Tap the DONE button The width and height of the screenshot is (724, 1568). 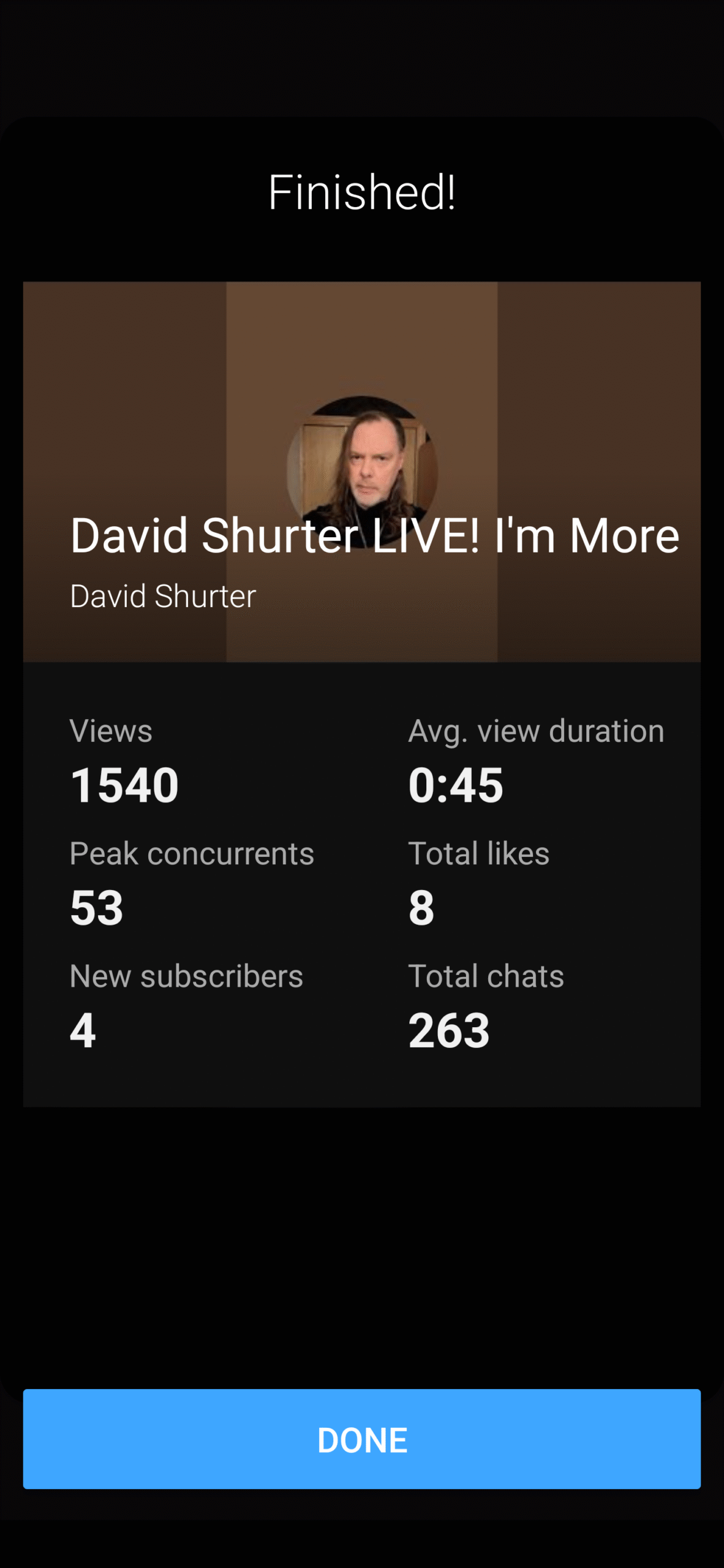pyautogui.click(x=362, y=1439)
